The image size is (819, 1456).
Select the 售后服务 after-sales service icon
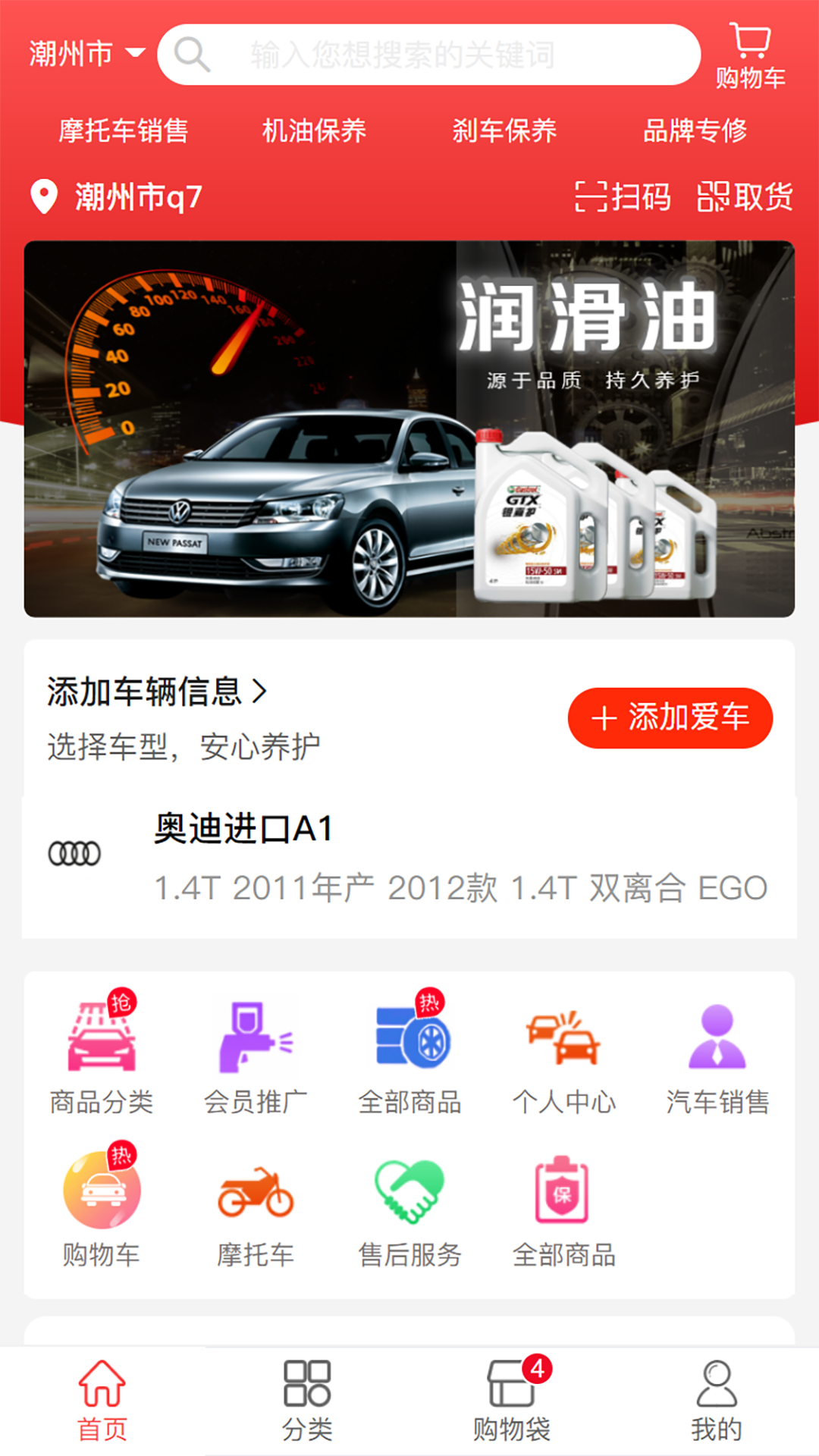coord(410,1206)
